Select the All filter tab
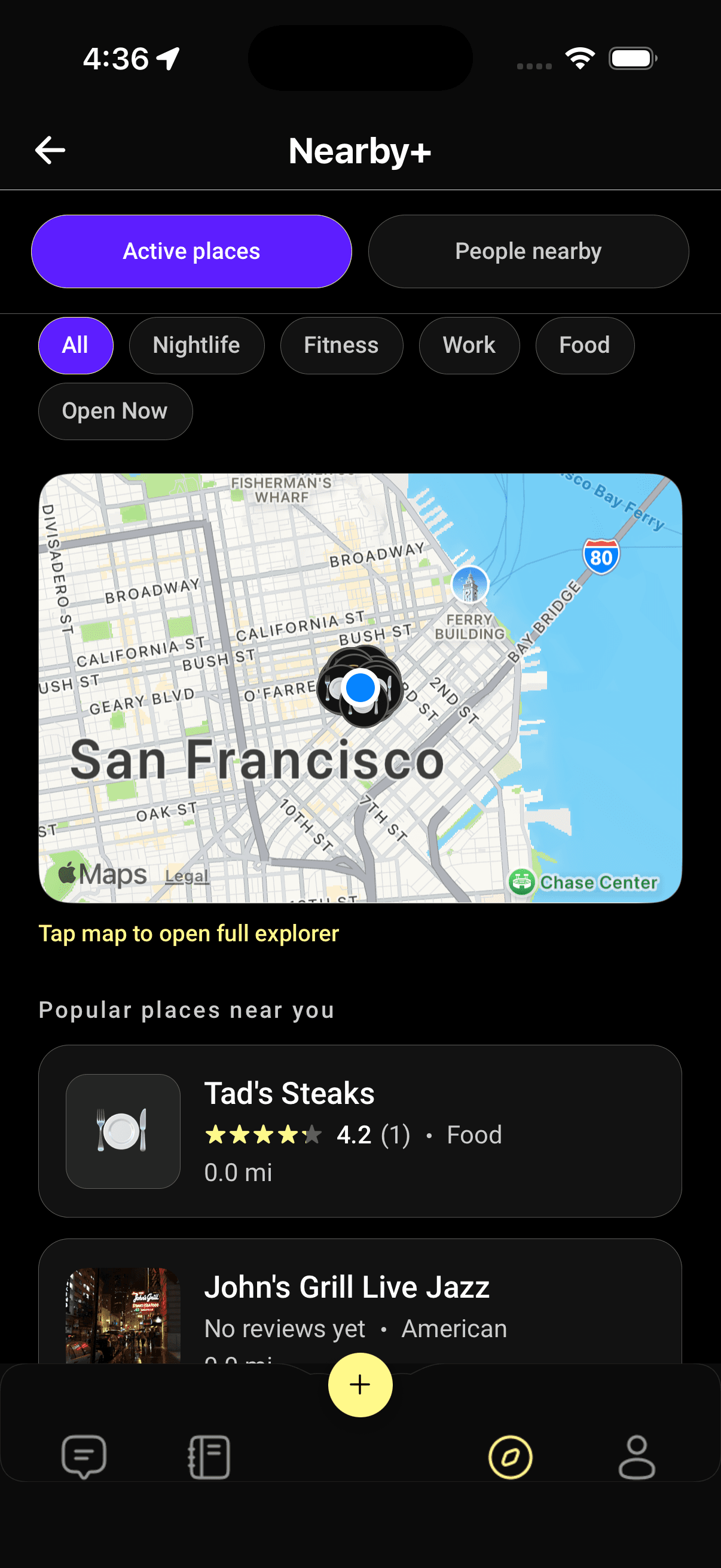The image size is (721, 1568). coord(75,345)
